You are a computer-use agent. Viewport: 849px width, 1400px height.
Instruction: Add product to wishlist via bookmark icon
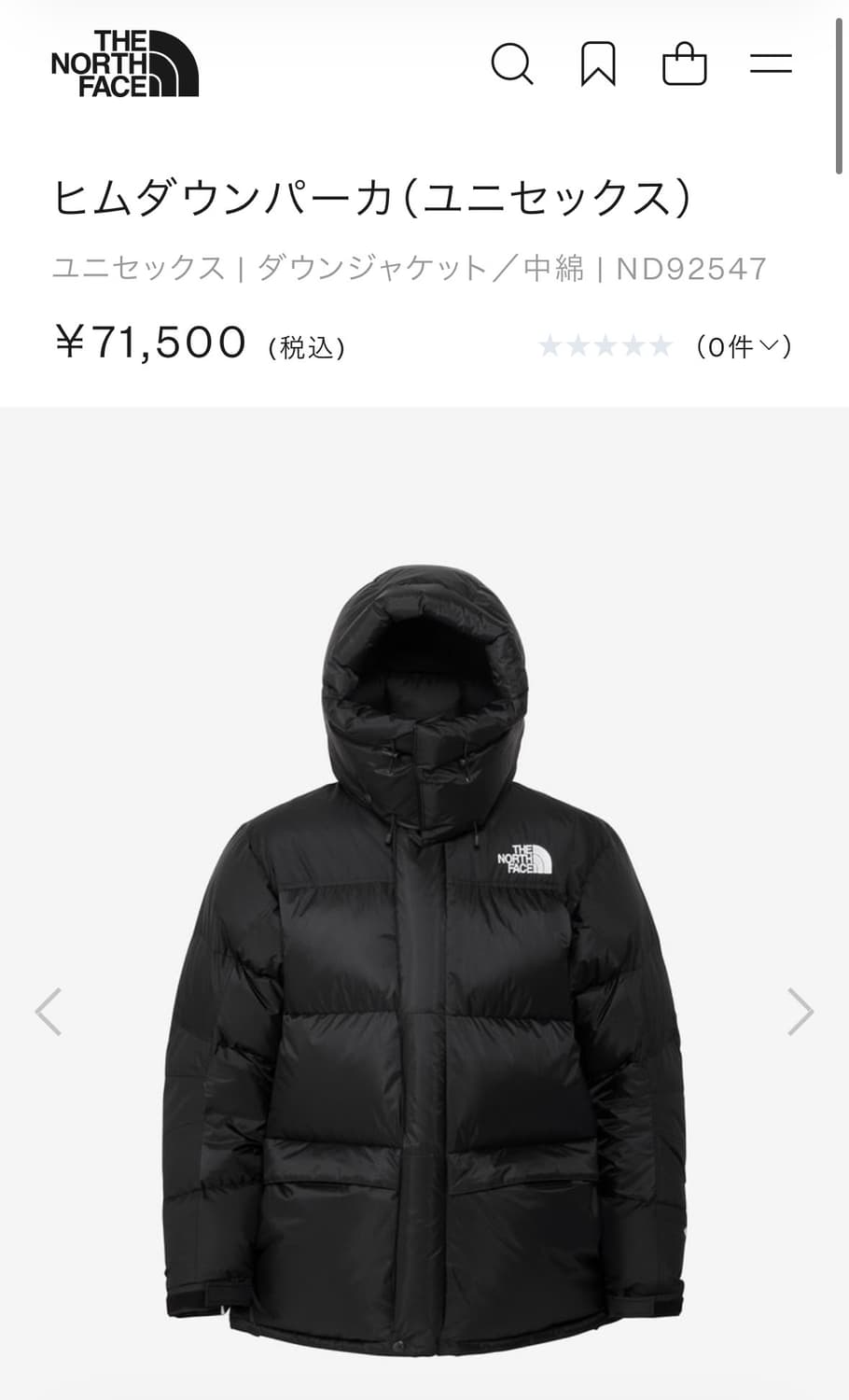(x=600, y=64)
